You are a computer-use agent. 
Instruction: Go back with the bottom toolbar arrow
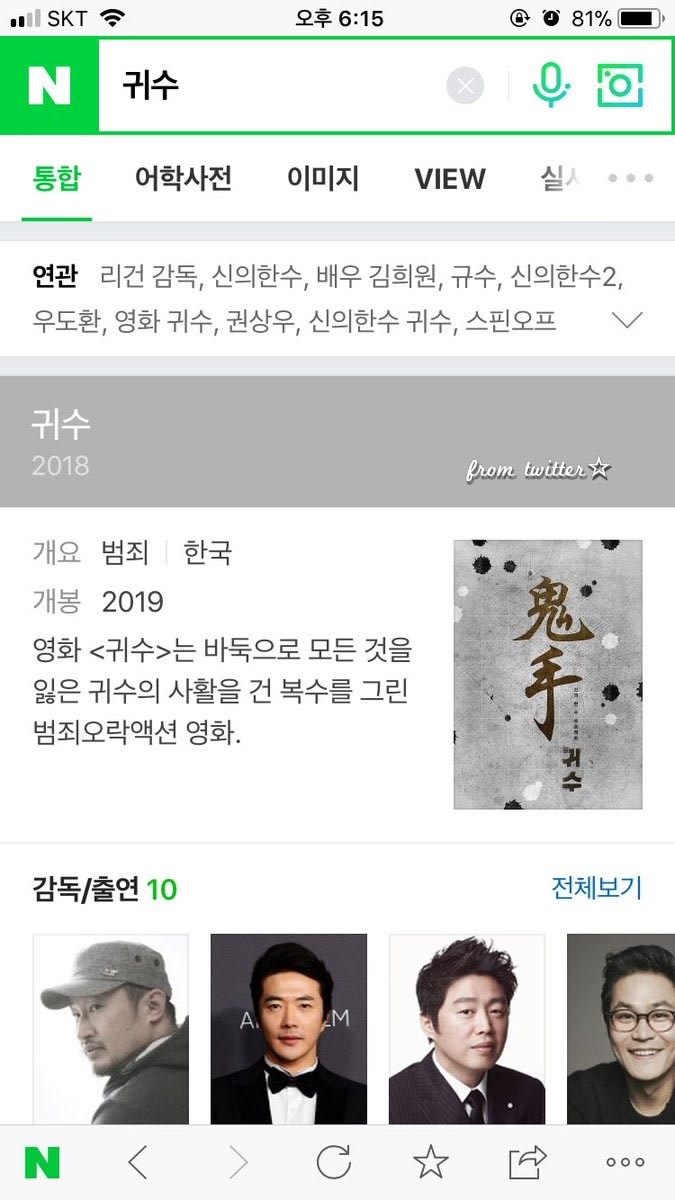pos(138,1162)
